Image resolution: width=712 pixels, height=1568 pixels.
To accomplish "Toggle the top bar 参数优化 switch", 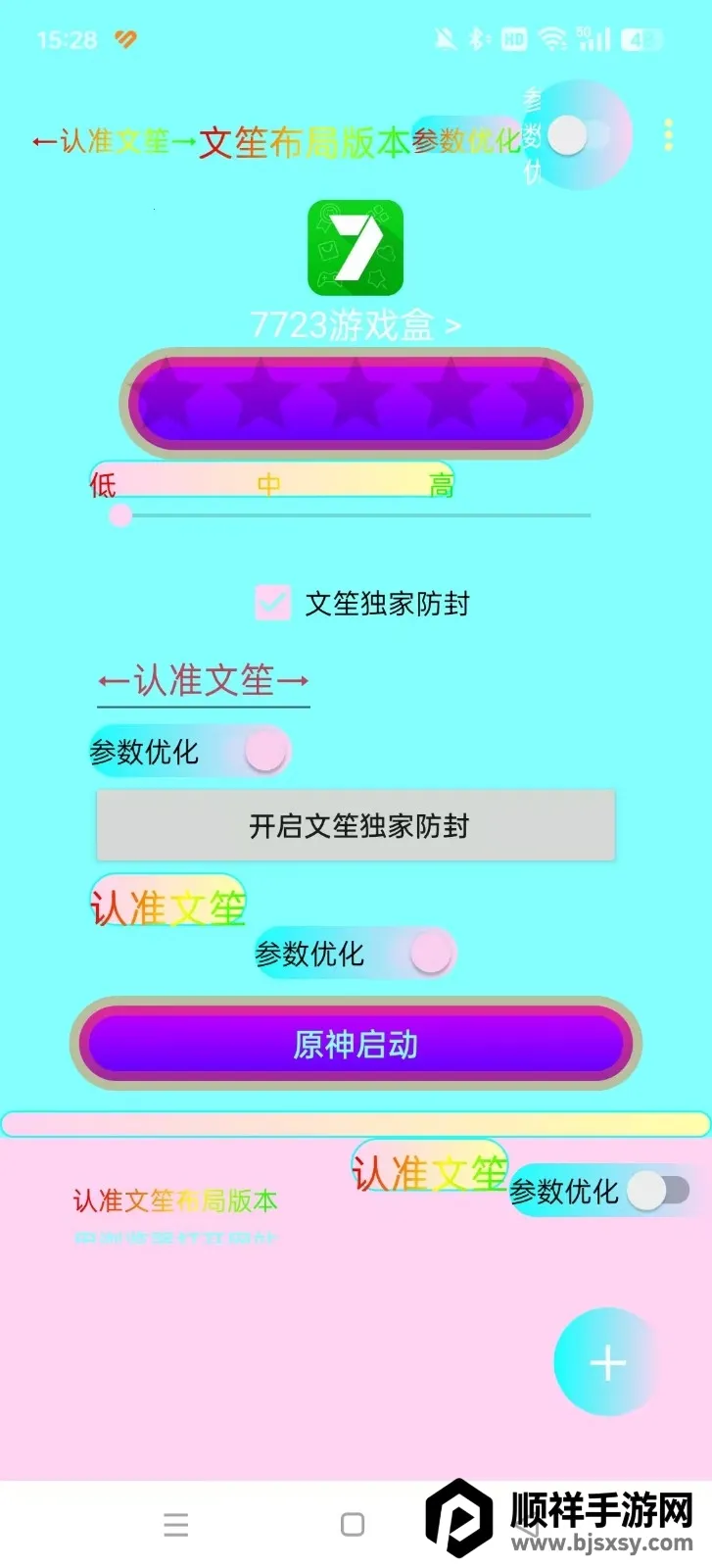I will pyautogui.click(x=576, y=135).
